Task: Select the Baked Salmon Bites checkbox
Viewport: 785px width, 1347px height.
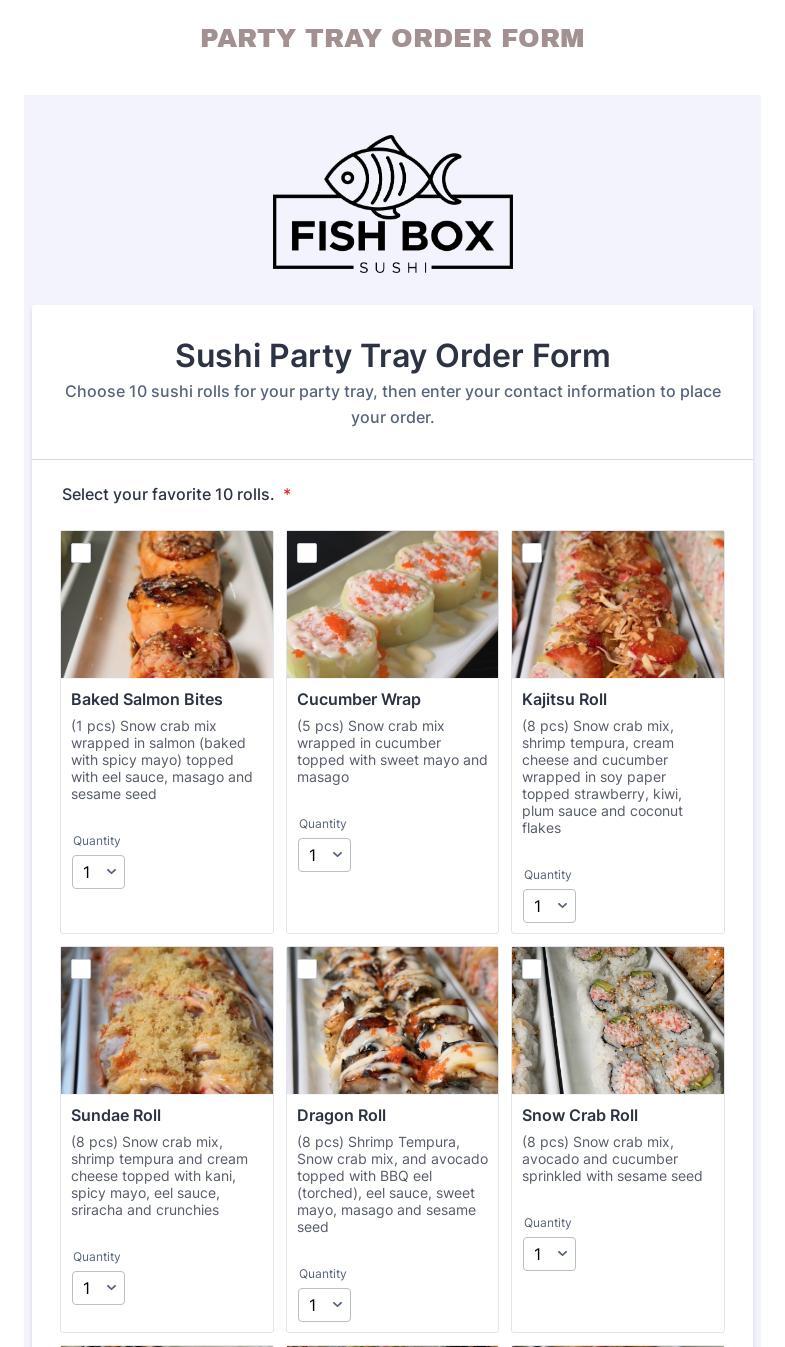Action: [81, 553]
